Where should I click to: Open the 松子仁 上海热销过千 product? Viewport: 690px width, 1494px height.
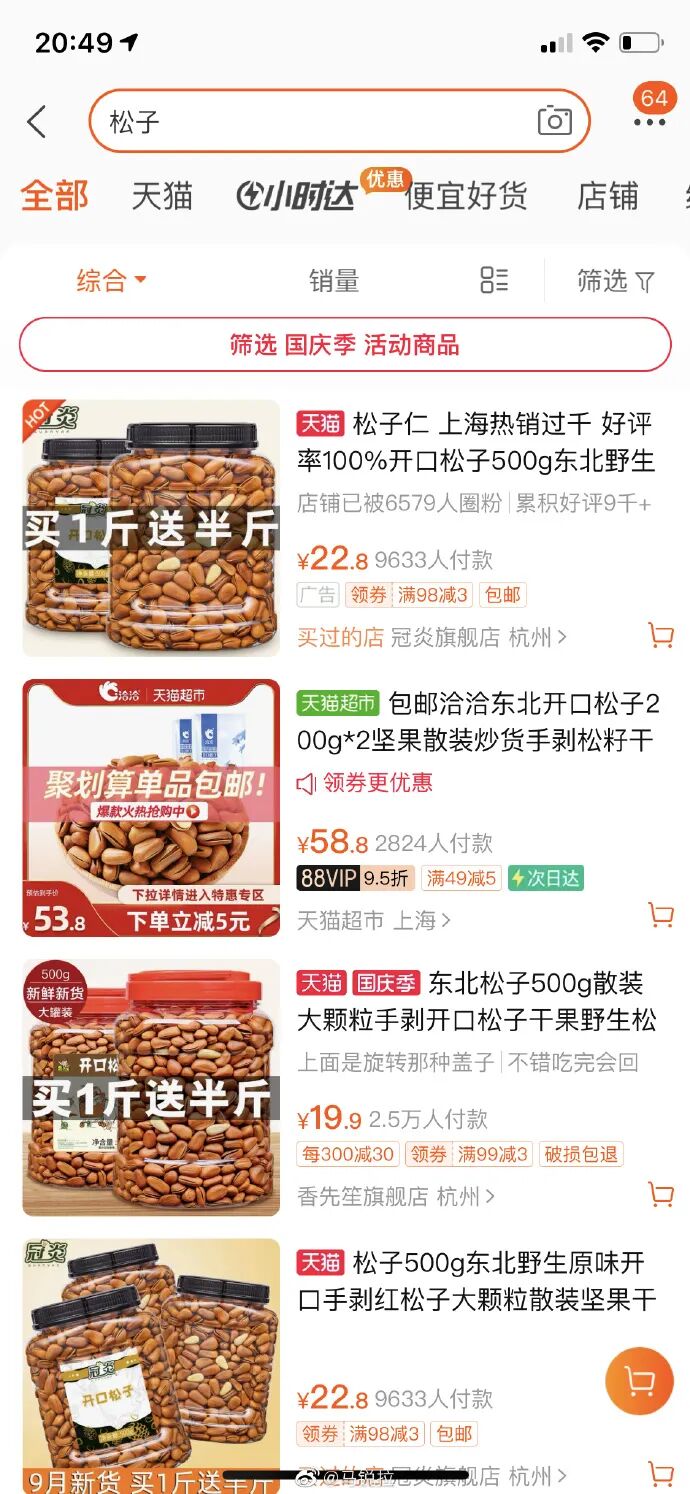(x=476, y=442)
